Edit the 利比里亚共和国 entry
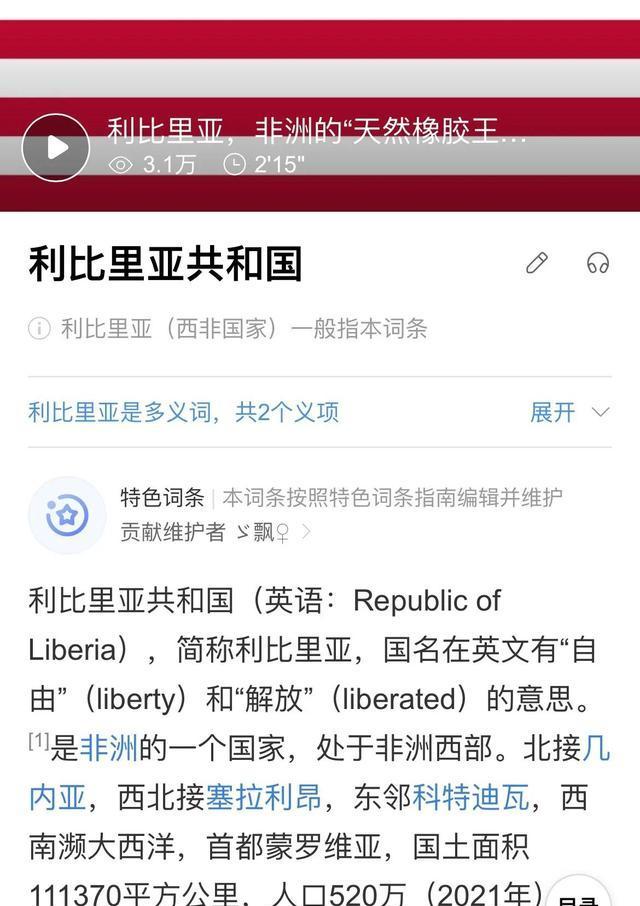The image size is (640, 906). coord(537,263)
